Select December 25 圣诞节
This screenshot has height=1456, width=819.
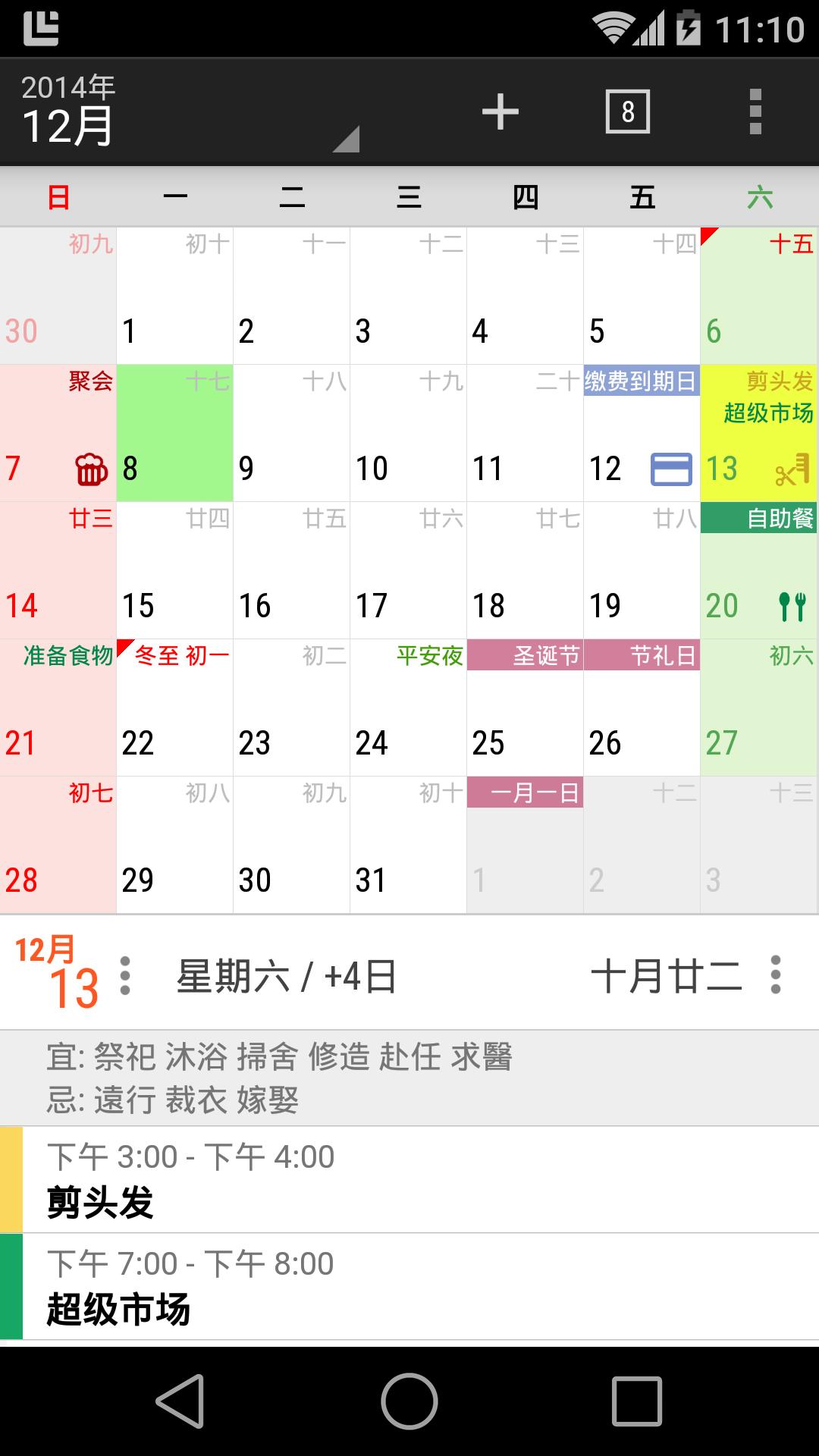[525, 708]
